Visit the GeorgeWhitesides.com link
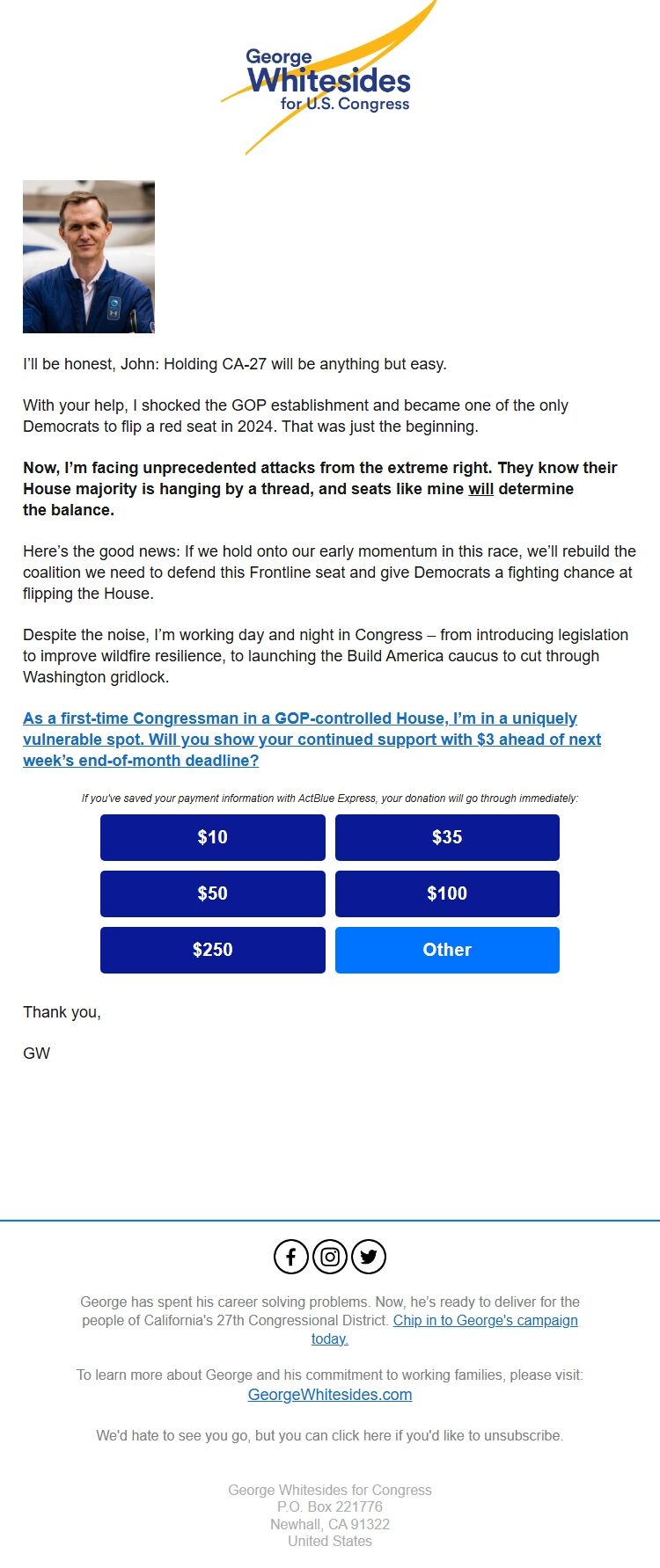Screen dimensions: 660x1568 [329, 1394]
